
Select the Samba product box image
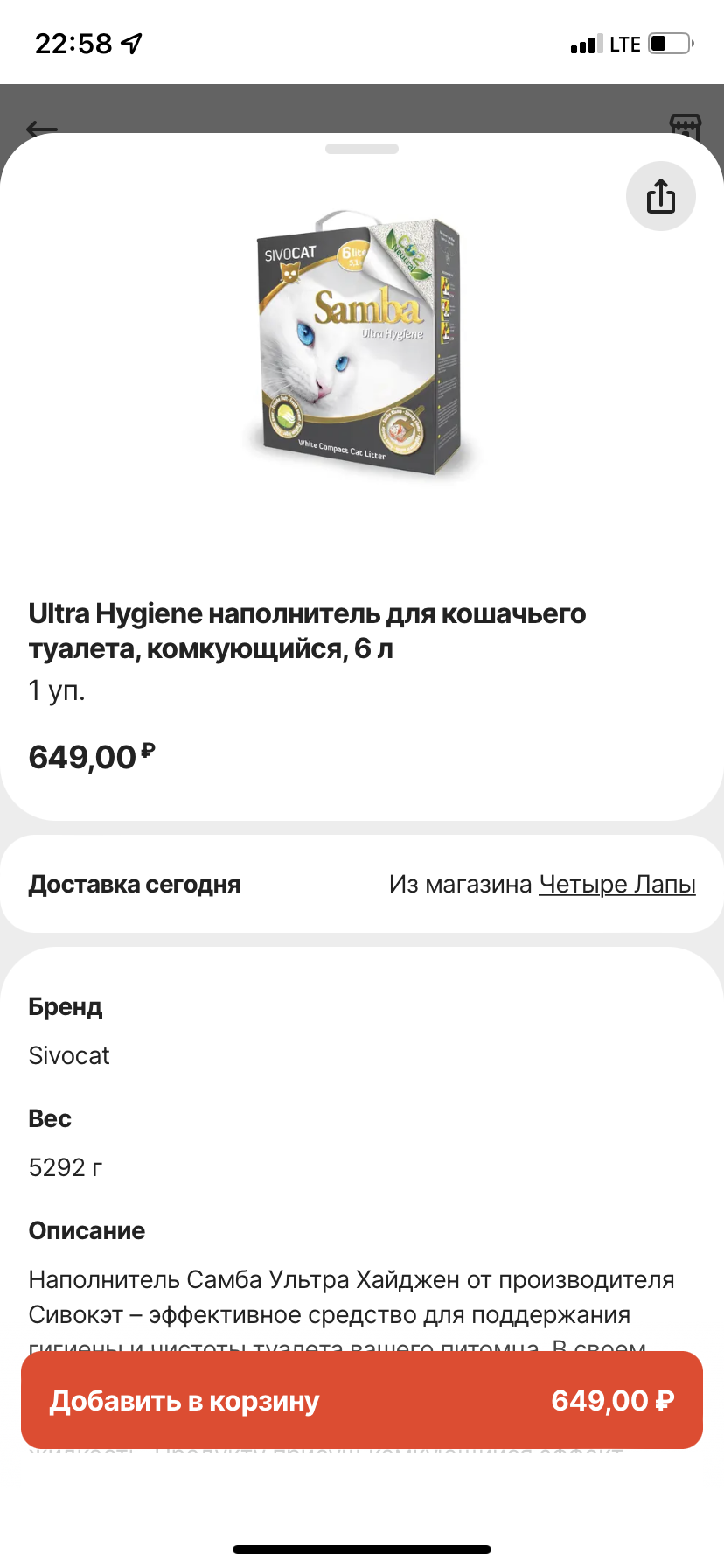359,346
